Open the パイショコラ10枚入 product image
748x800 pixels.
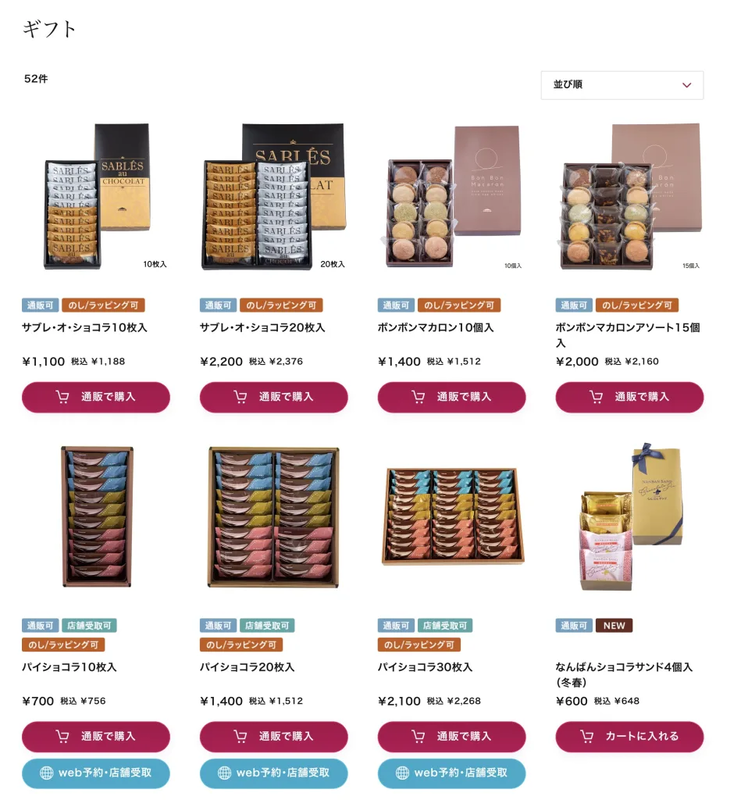96,517
